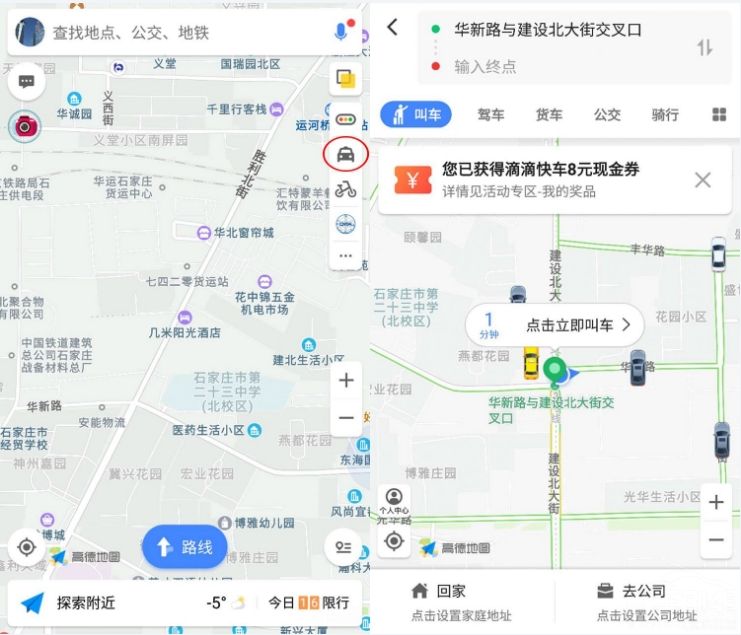This screenshot has width=741, height=635.
Task: Open the map layers selector
Action: coord(346,79)
